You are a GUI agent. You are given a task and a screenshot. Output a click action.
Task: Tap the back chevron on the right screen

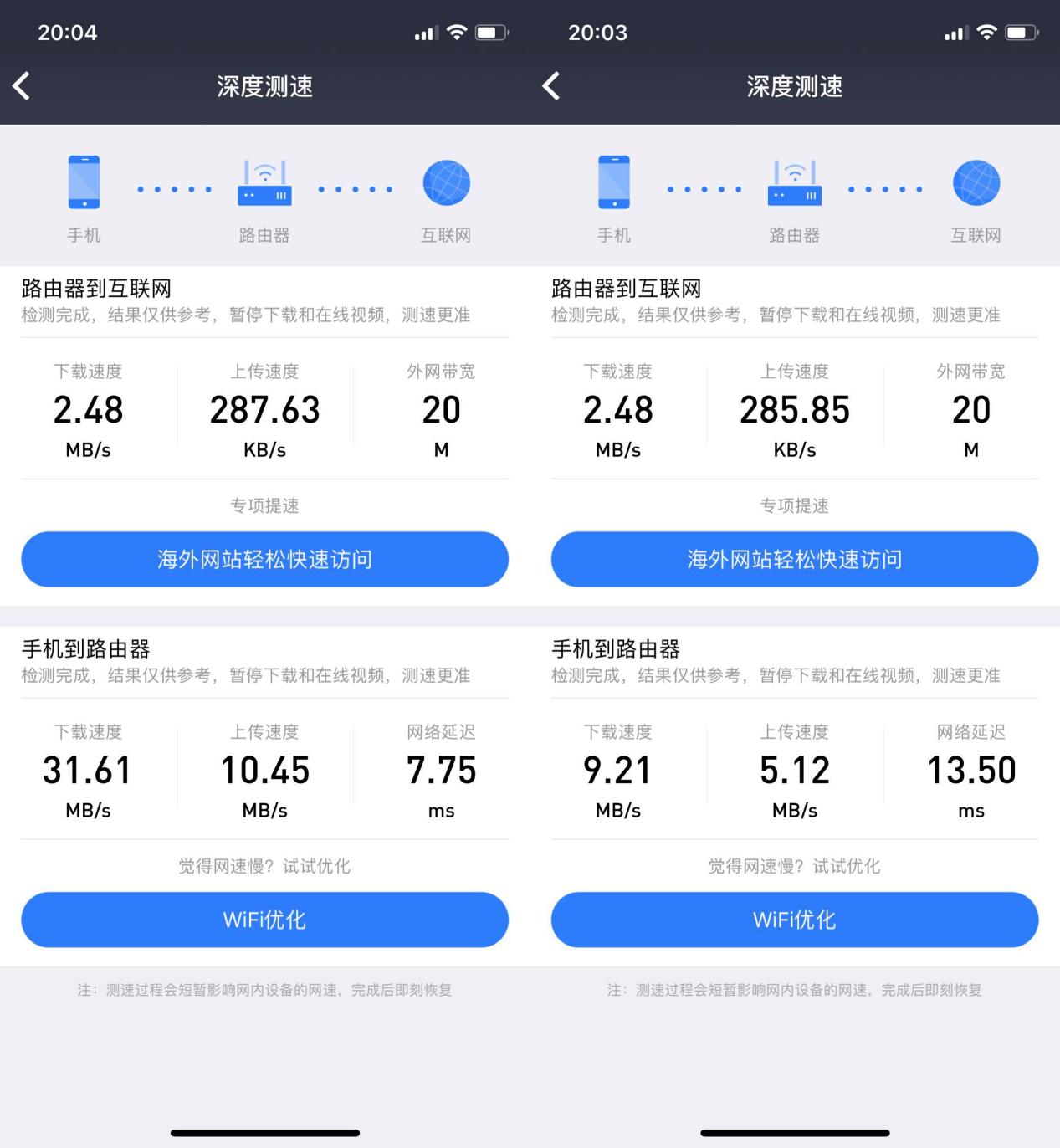[x=550, y=86]
